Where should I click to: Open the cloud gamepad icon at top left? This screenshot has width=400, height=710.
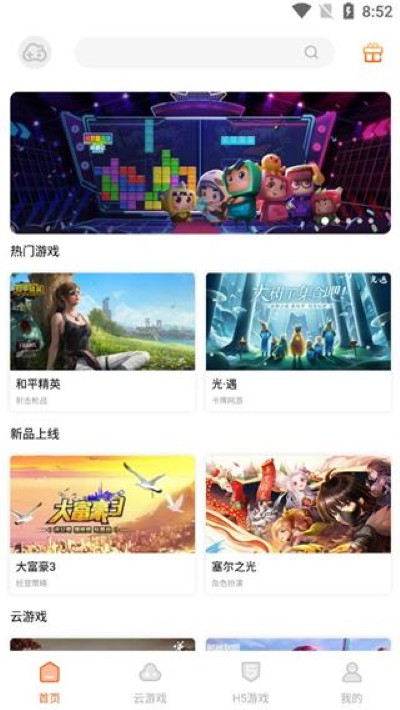[34, 53]
